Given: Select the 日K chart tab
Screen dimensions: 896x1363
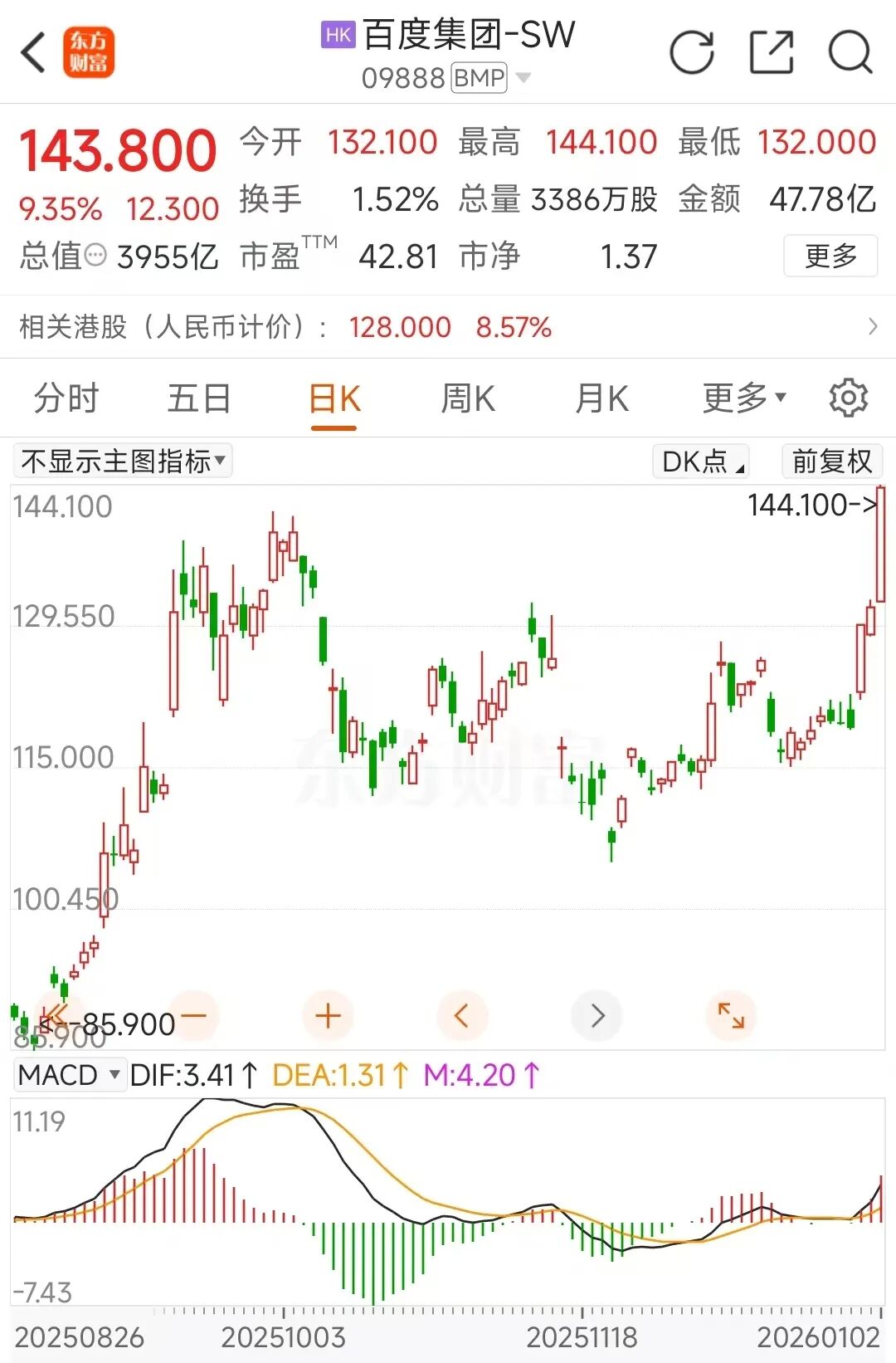Looking at the screenshot, I should [x=334, y=398].
